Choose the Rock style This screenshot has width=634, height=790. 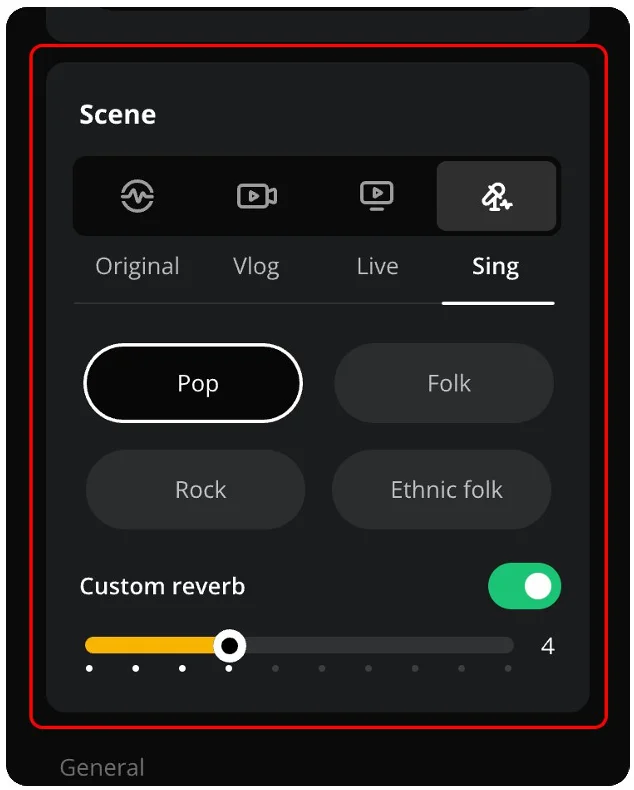pyautogui.click(x=196, y=490)
